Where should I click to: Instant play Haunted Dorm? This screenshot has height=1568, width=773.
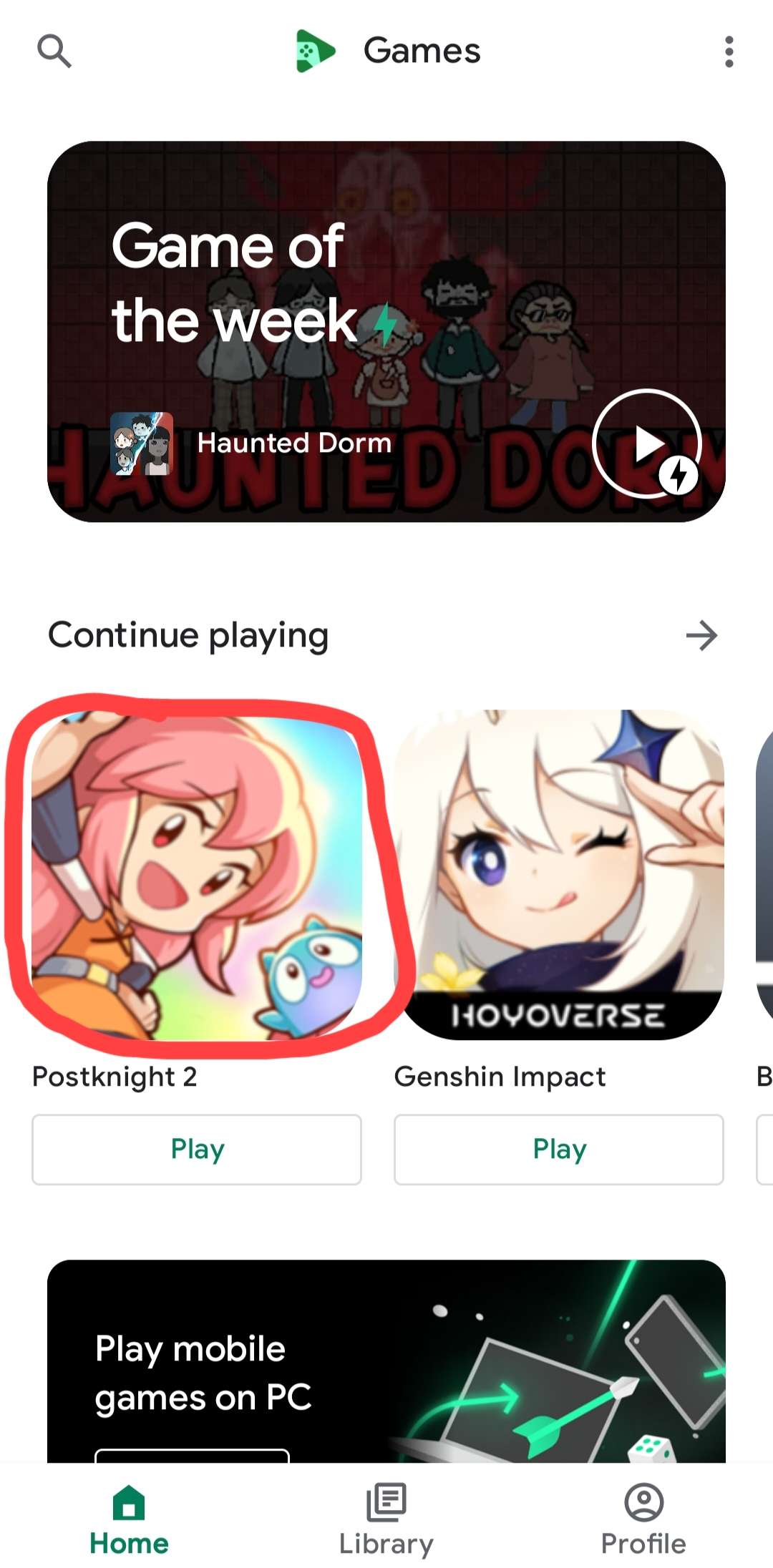coord(647,444)
